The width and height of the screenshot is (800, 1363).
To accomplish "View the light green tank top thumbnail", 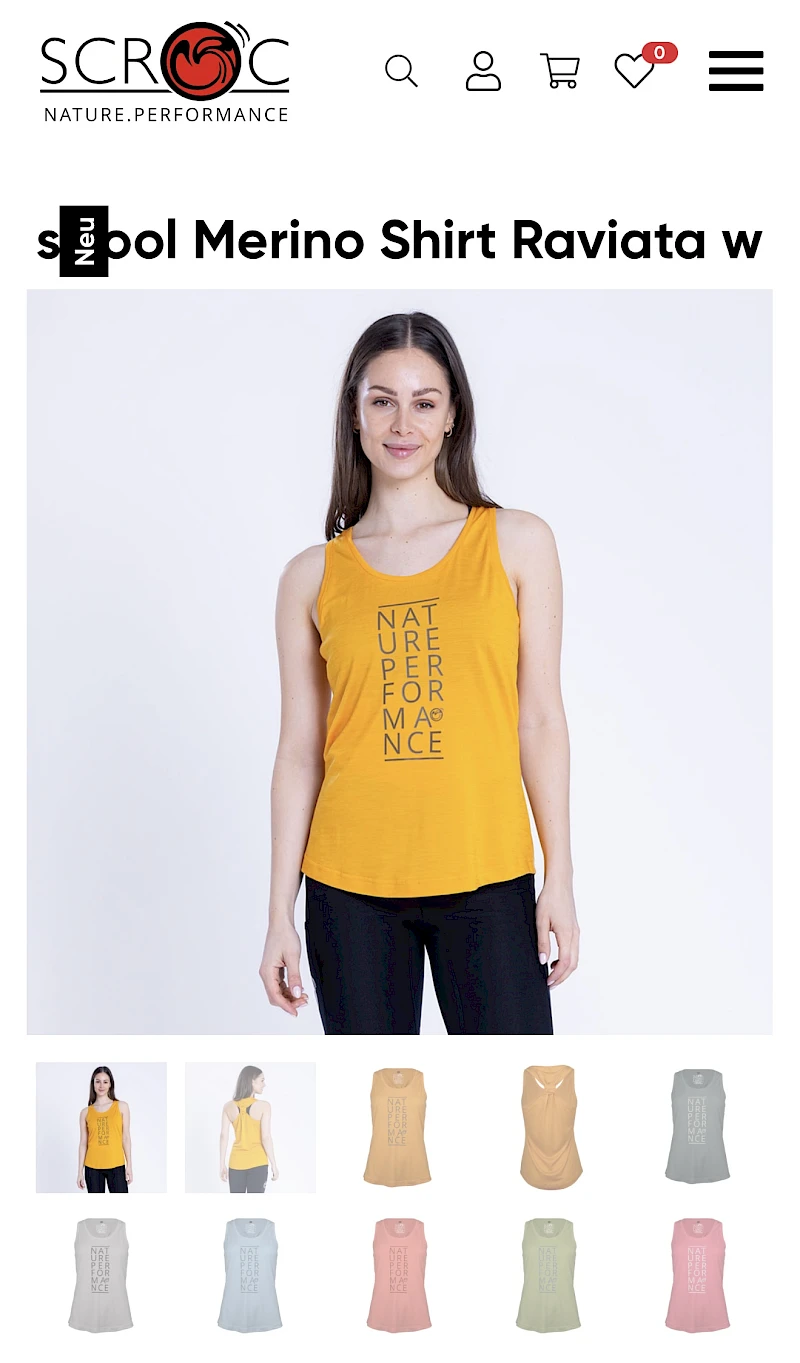I will [549, 1275].
